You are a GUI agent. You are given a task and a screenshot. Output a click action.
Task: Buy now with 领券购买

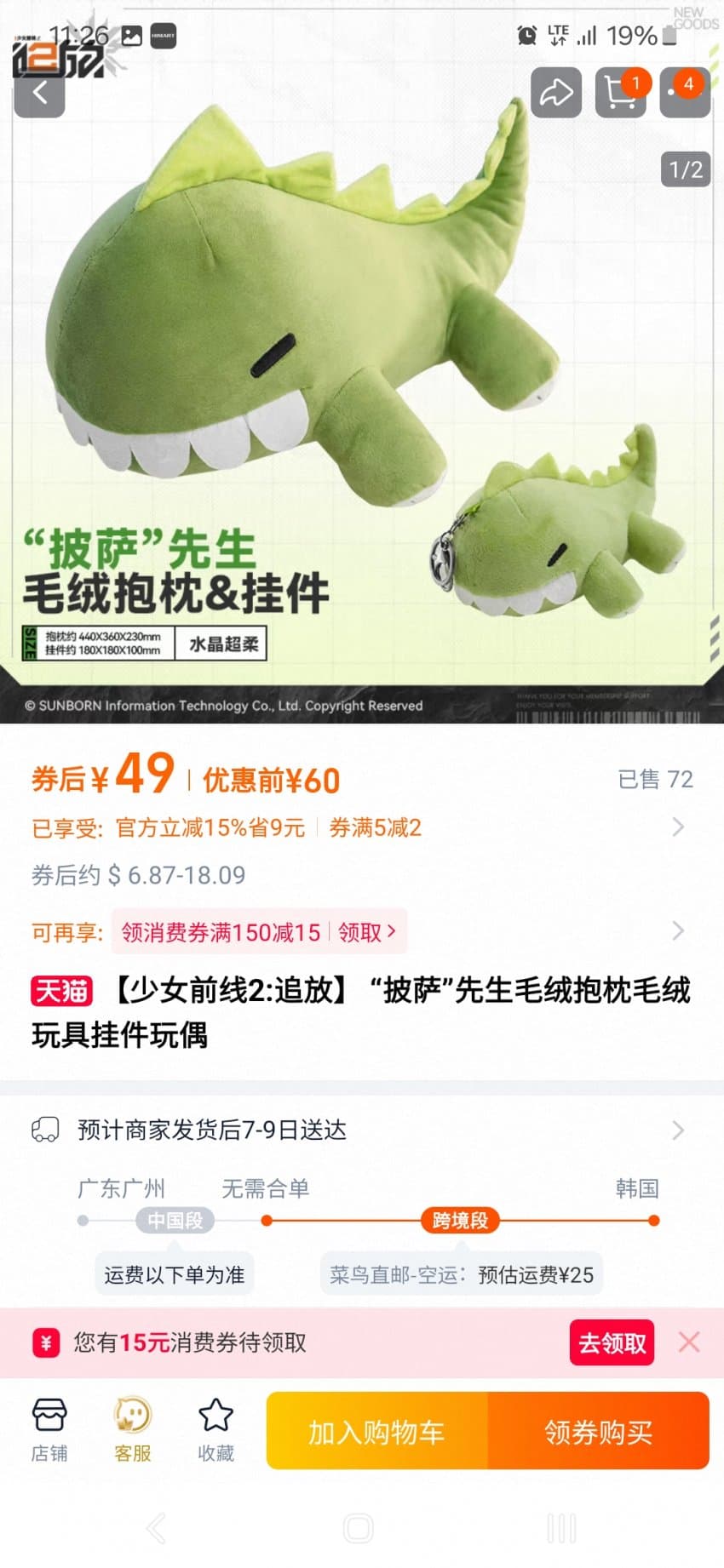coord(599,1431)
